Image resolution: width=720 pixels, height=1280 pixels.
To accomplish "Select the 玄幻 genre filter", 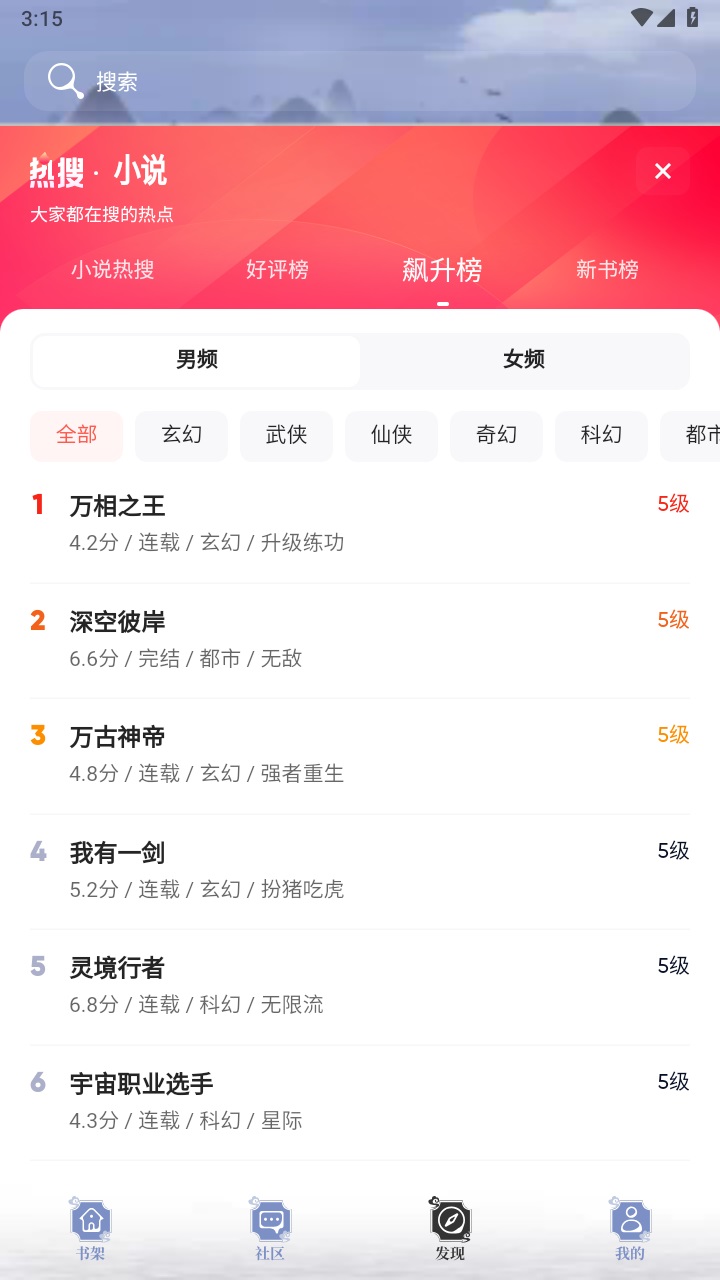I will [x=181, y=436].
